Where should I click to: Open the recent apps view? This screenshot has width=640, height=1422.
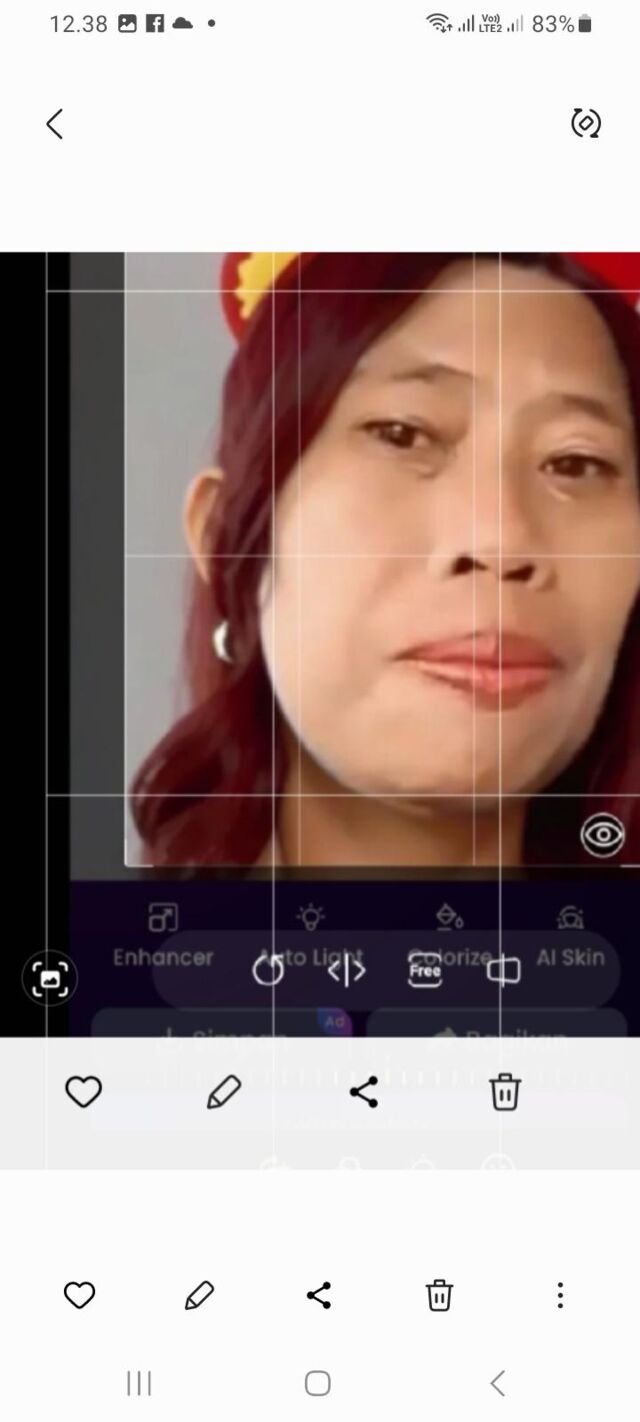coord(139,1383)
